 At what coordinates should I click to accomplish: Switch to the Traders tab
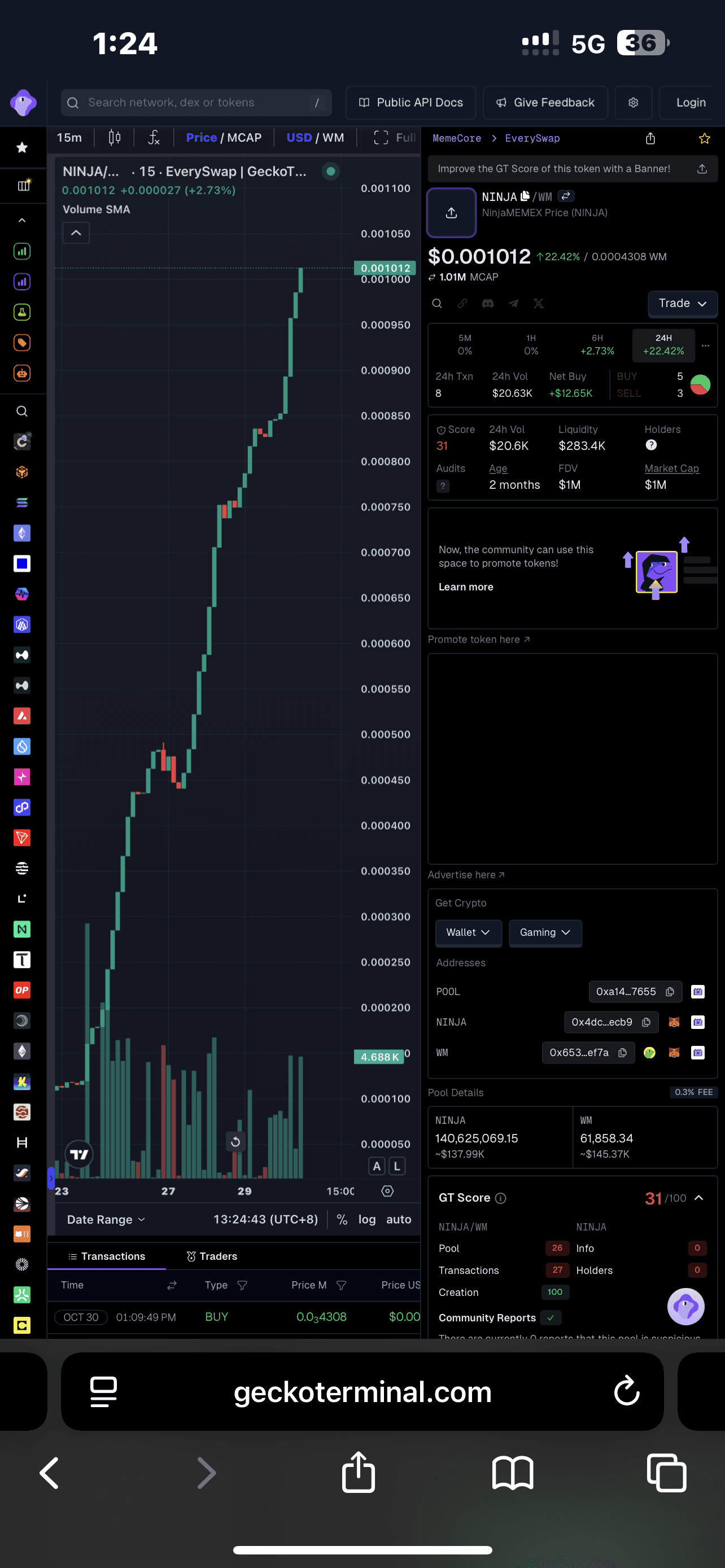(211, 1256)
